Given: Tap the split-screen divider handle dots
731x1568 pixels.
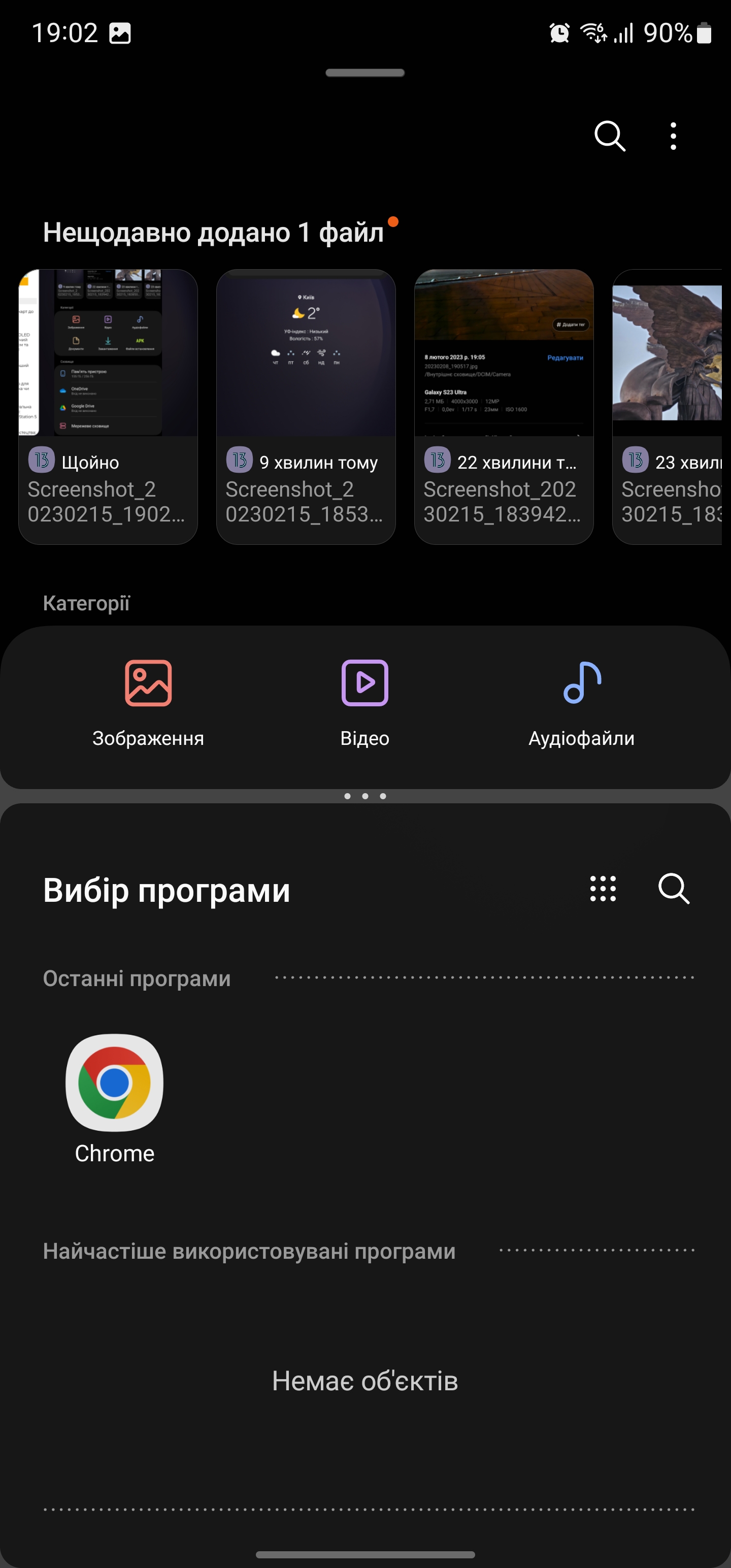Looking at the screenshot, I should point(364,796).
